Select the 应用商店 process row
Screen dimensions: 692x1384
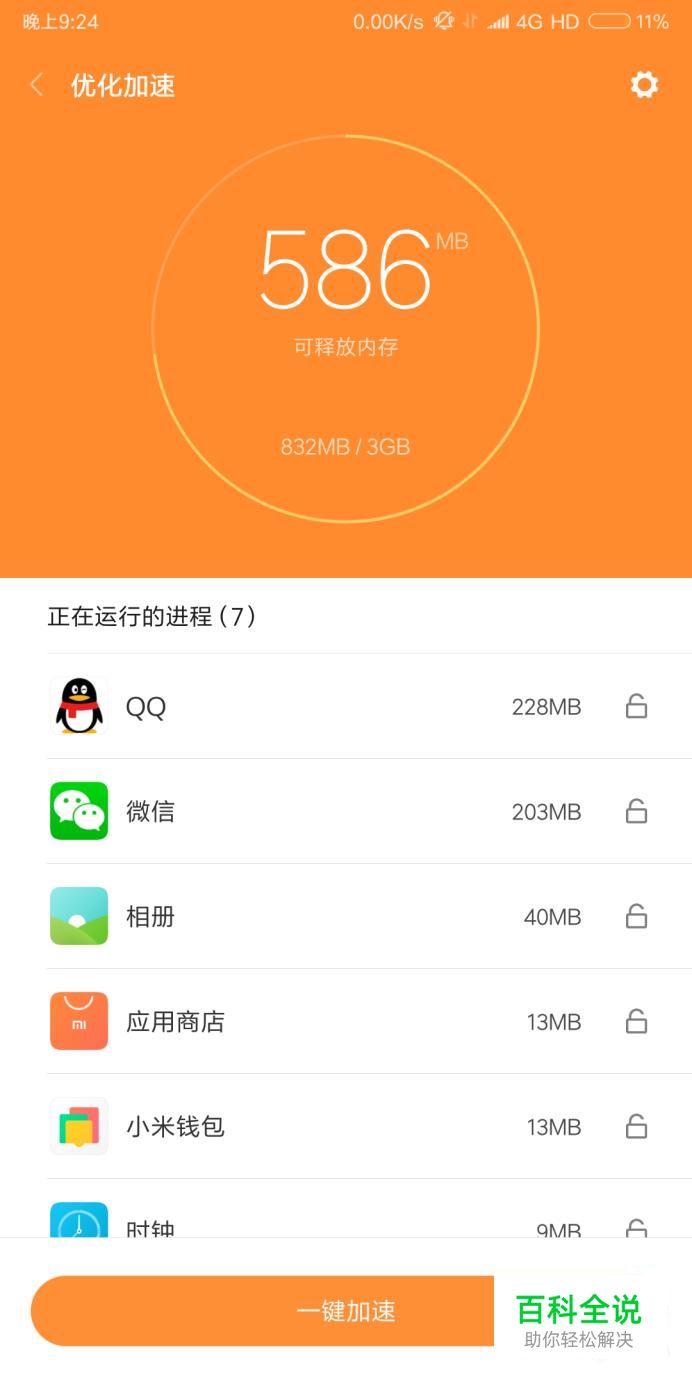tap(369, 1021)
